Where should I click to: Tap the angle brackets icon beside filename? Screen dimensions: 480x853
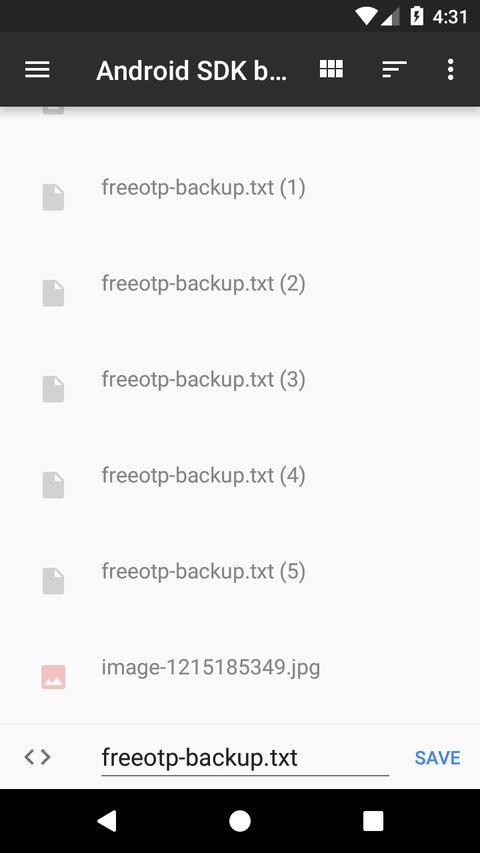[x=37, y=757]
